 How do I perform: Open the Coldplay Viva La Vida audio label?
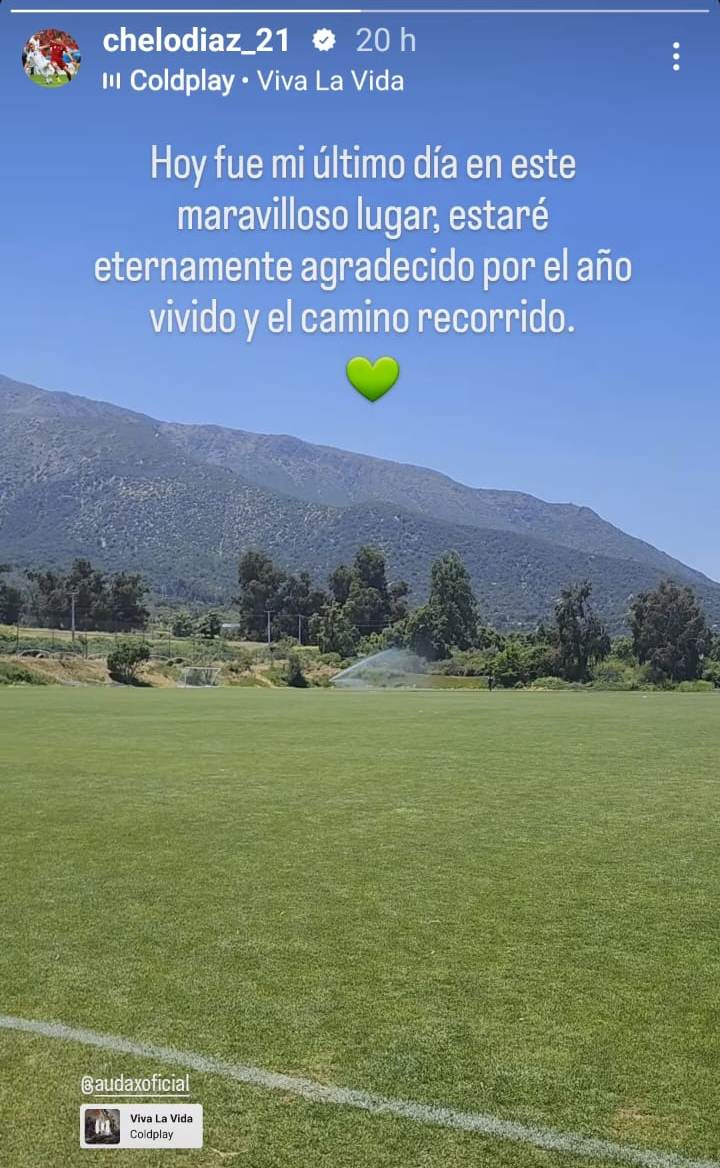(x=254, y=80)
